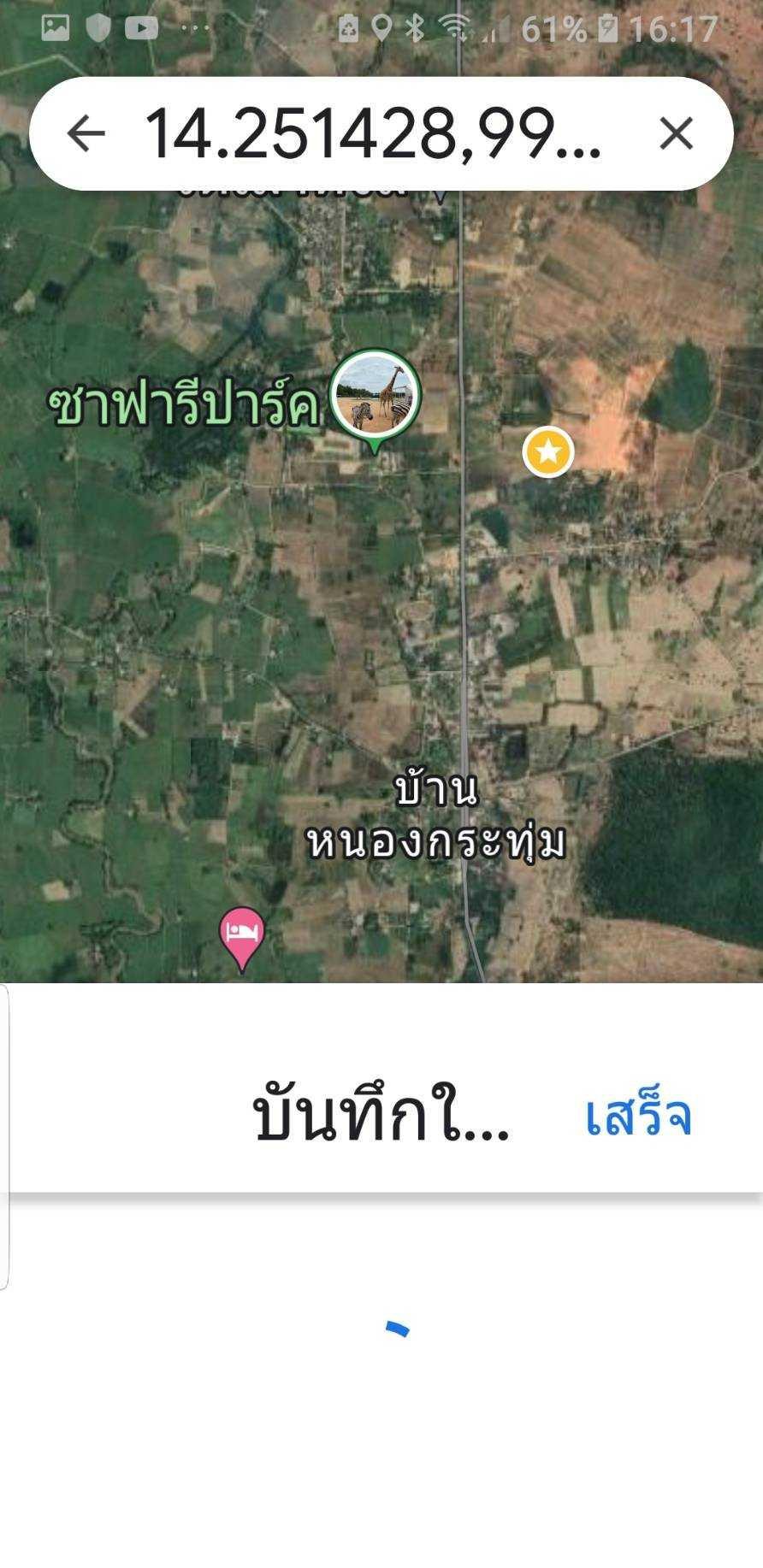Open the pink hotel marker
Viewport: 763px width, 1568px height.
coord(242,934)
